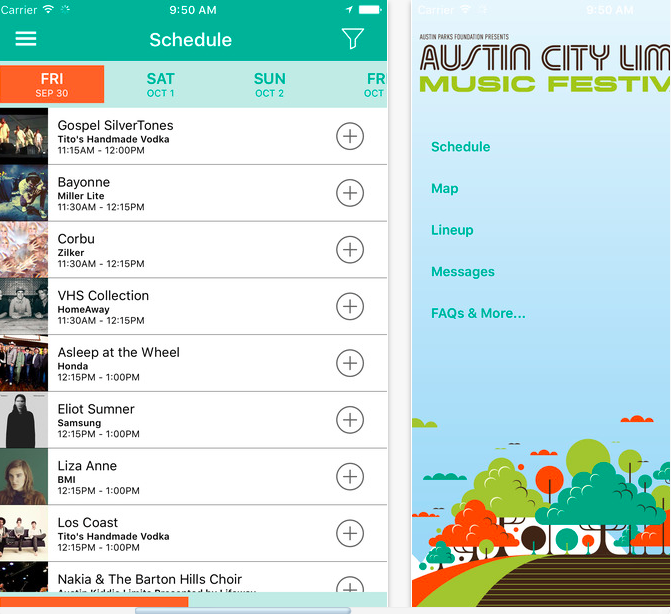Screen dimensions: 671x614
Task: Open Schedule from the side menu
Action: pos(460,147)
